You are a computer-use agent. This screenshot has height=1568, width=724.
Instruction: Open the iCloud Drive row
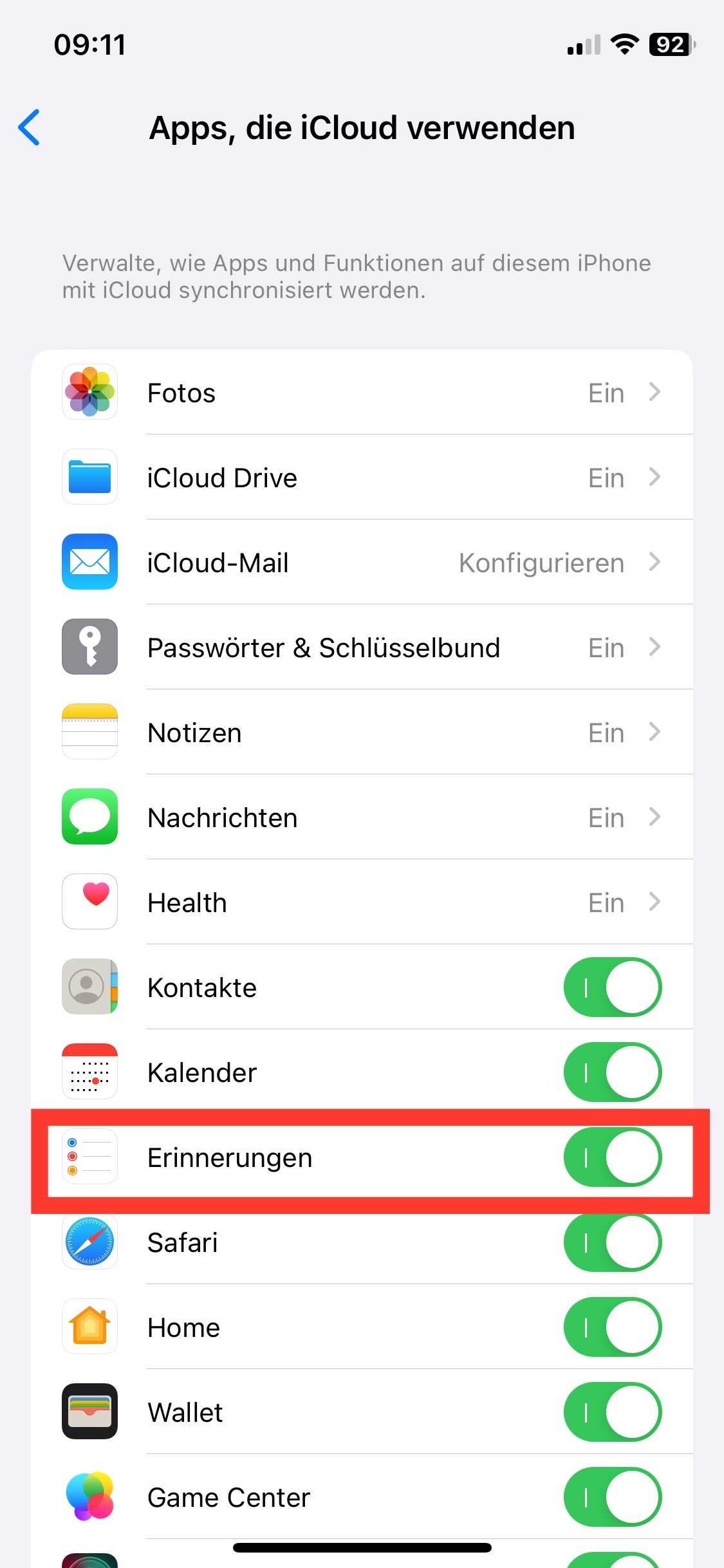[x=362, y=478]
